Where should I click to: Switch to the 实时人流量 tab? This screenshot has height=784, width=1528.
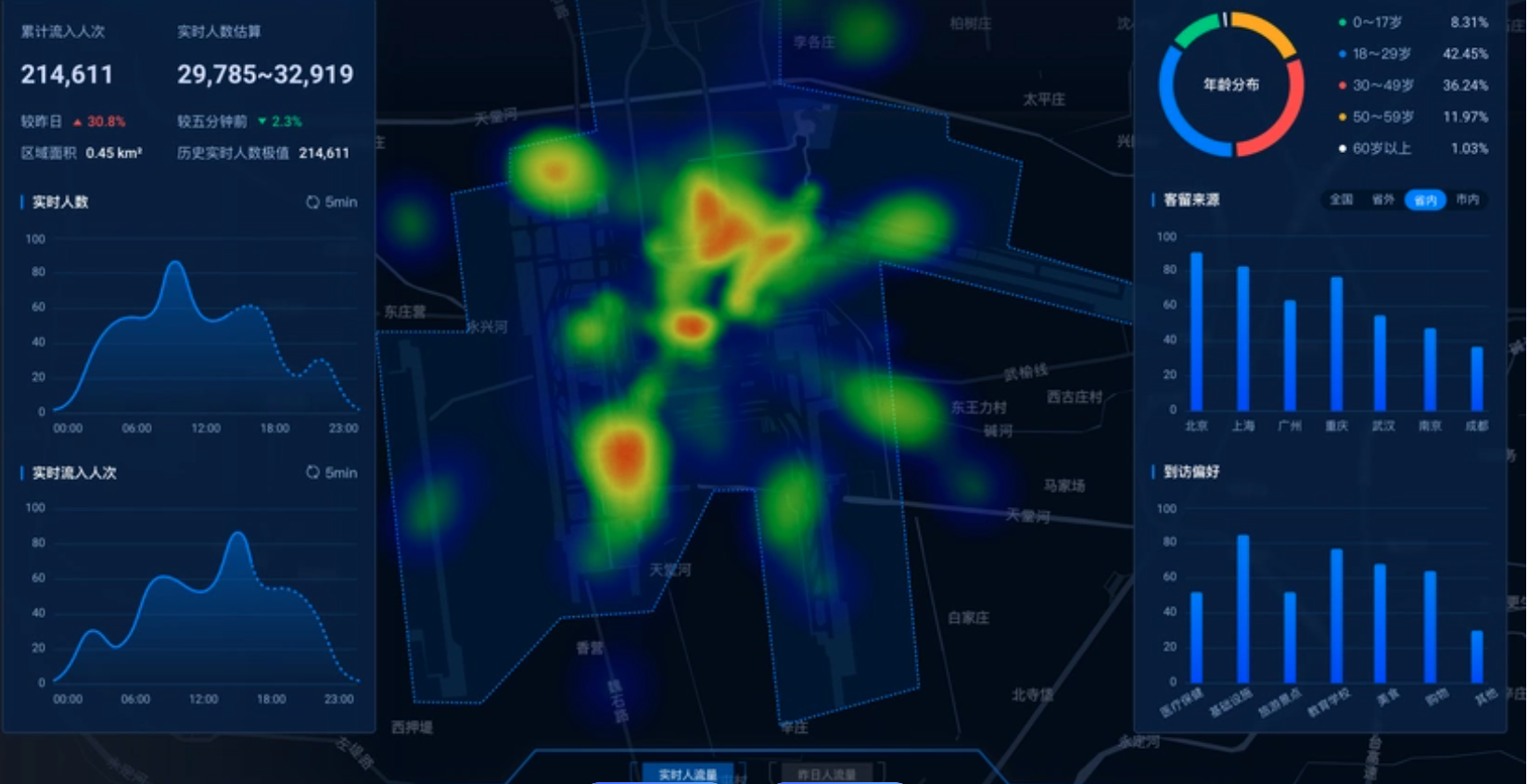688,774
